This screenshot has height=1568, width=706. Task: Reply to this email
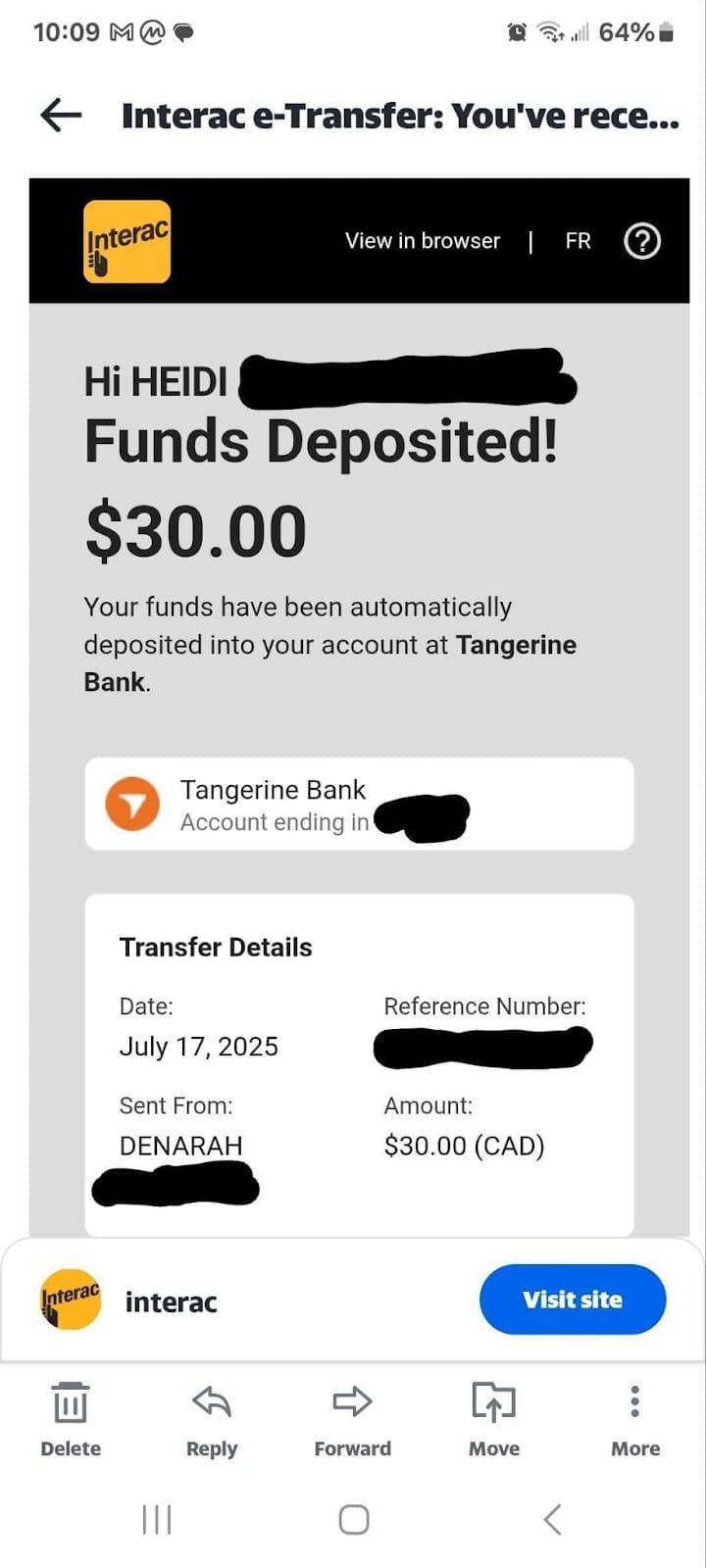[x=212, y=1418]
